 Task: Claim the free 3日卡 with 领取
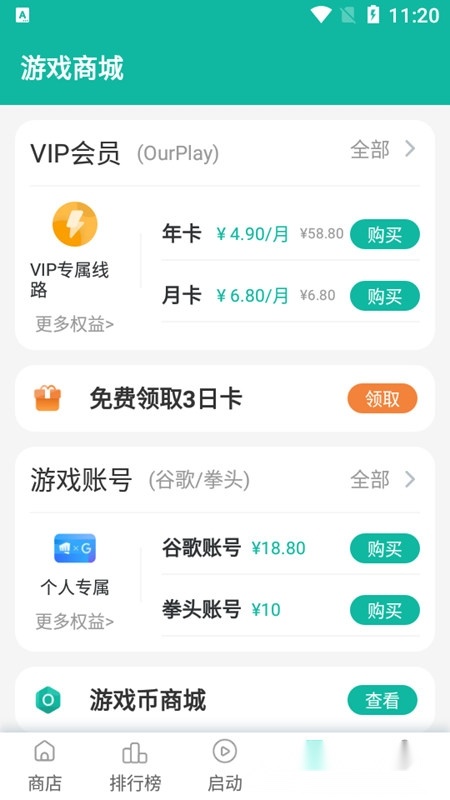tap(382, 398)
